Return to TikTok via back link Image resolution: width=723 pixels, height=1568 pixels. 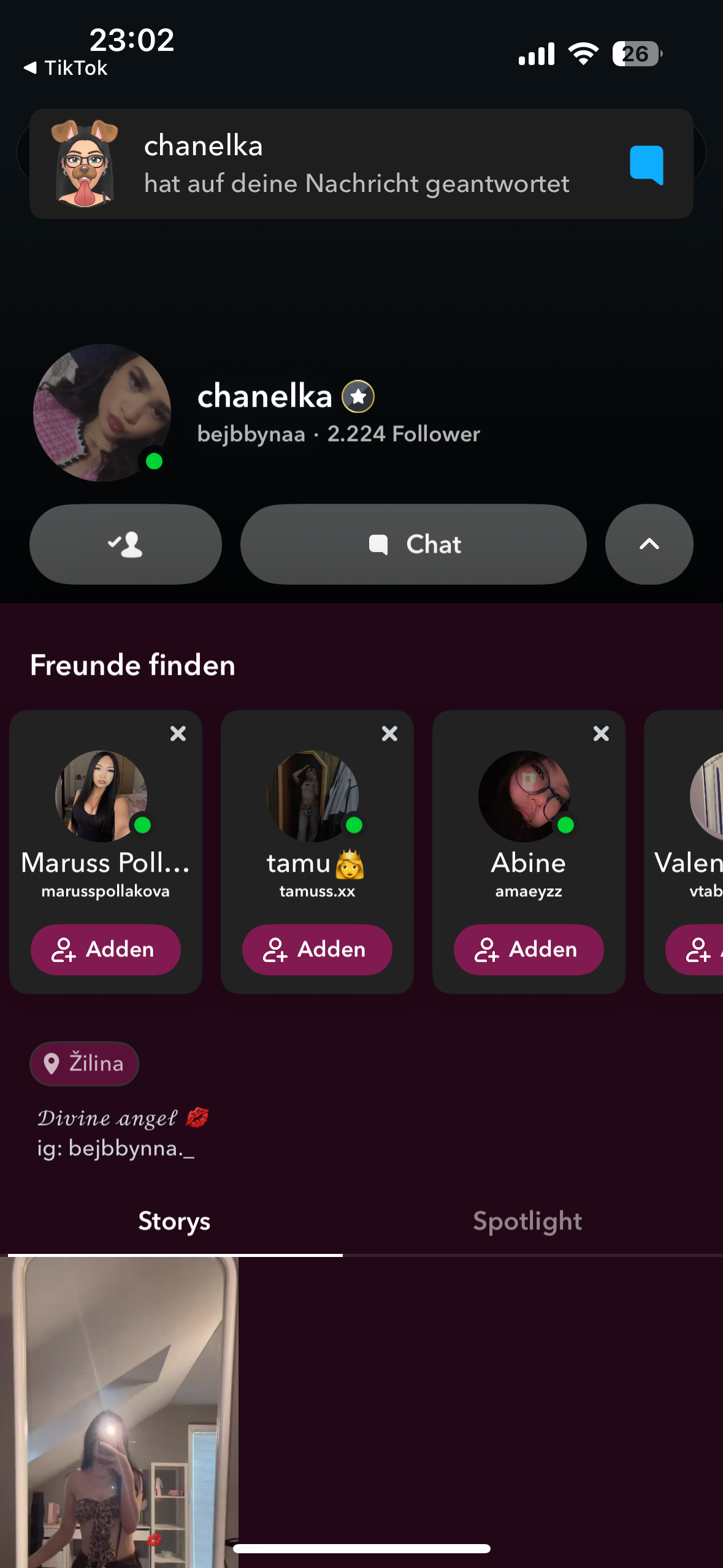tap(66, 67)
